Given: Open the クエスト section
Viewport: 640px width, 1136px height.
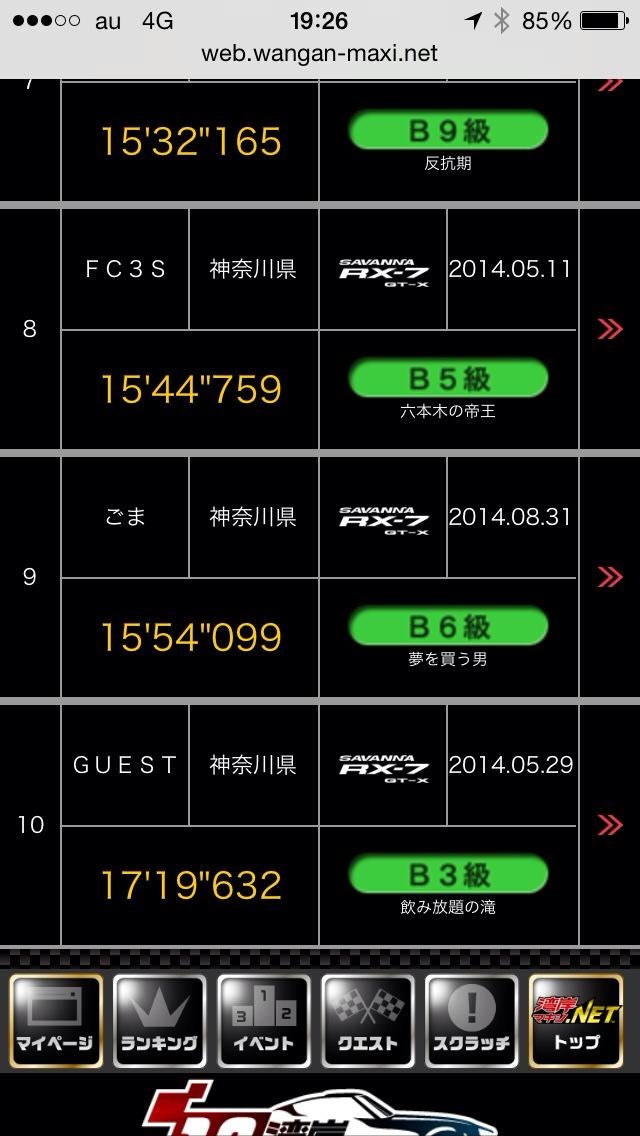Looking at the screenshot, I should (368, 1021).
